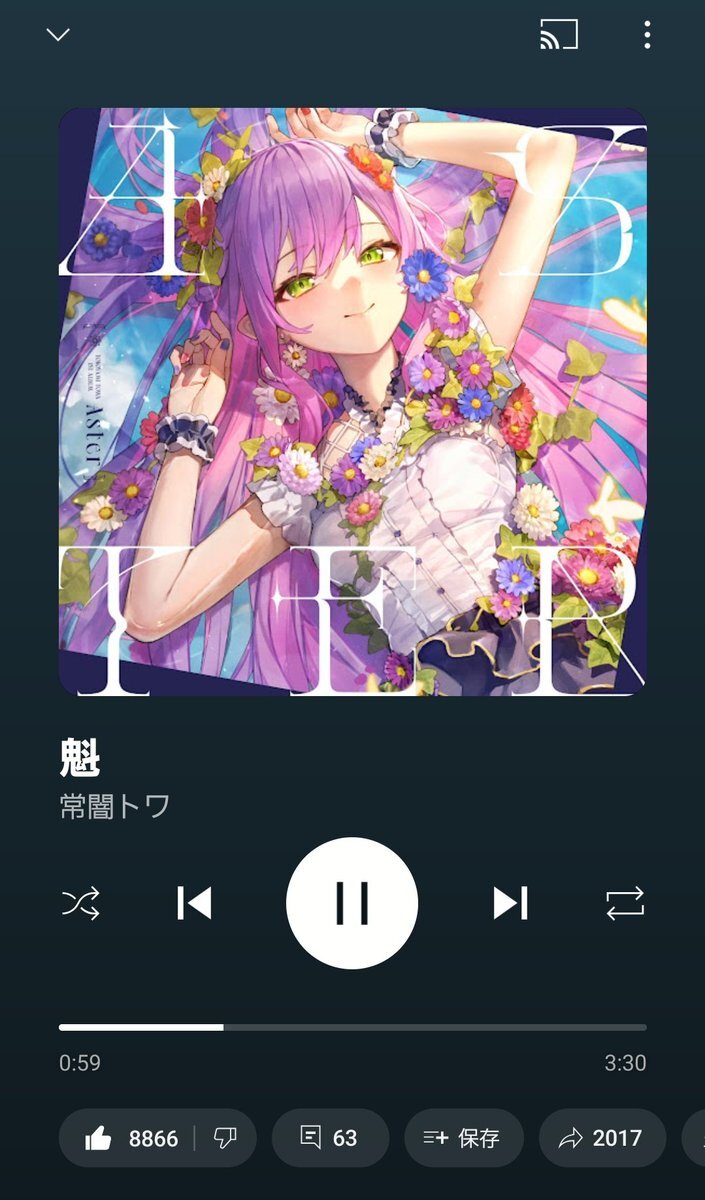Tap the playback progress bar to seek
This screenshot has width=705, height=1200.
pos(352,1027)
